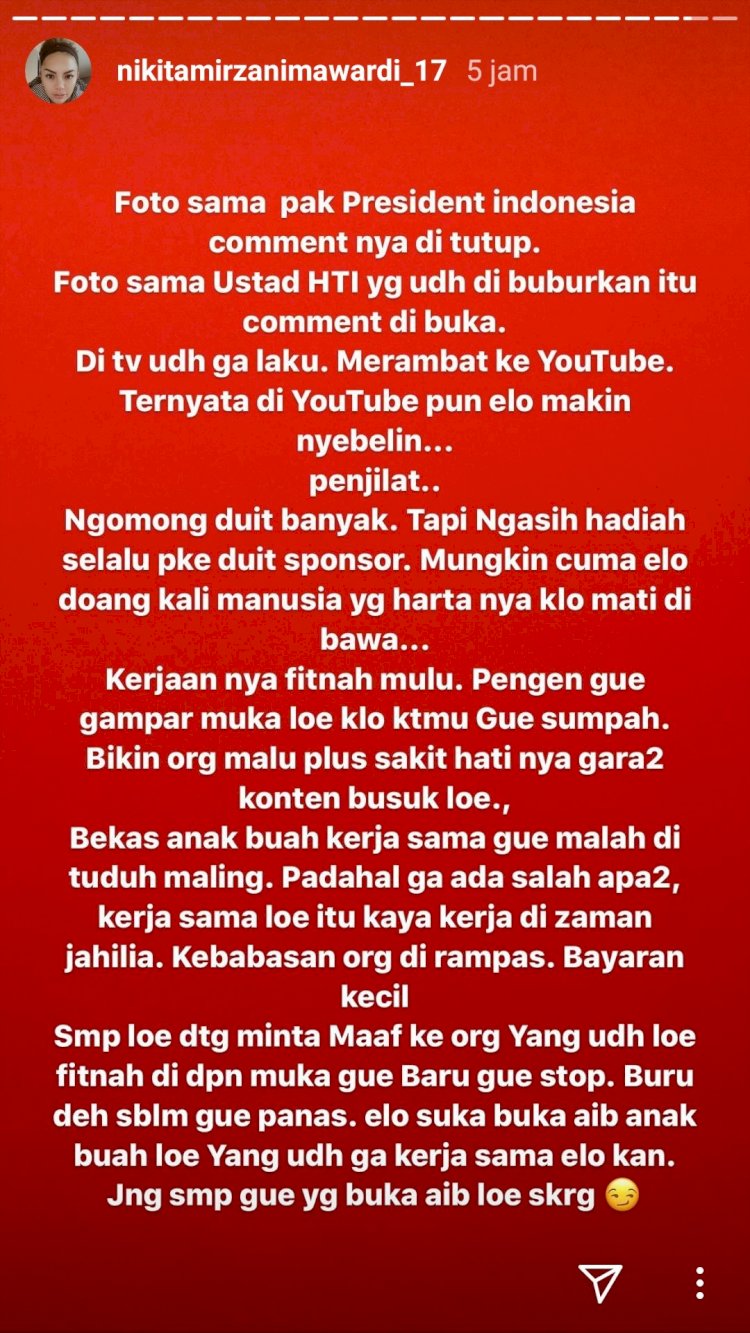Share this story via the send icon
The height and width of the screenshot is (1333, 750).
tap(600, 1283)
